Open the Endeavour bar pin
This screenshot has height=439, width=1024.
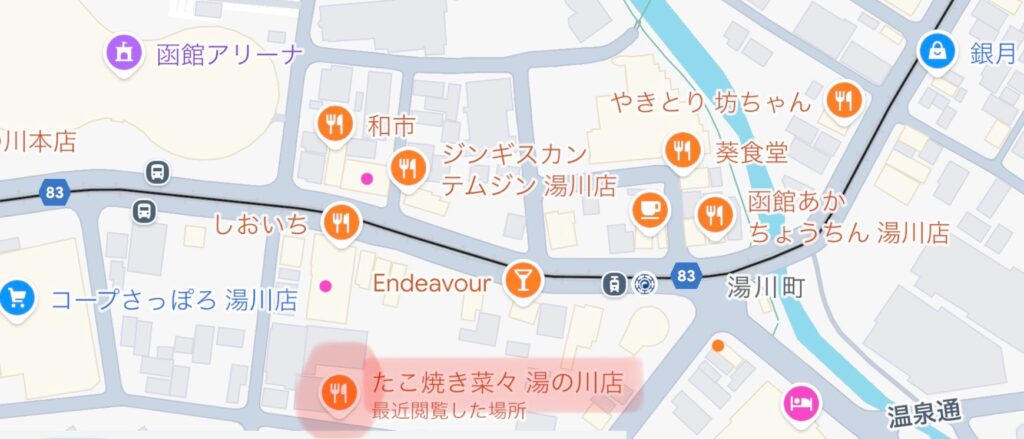coord(521,281)
